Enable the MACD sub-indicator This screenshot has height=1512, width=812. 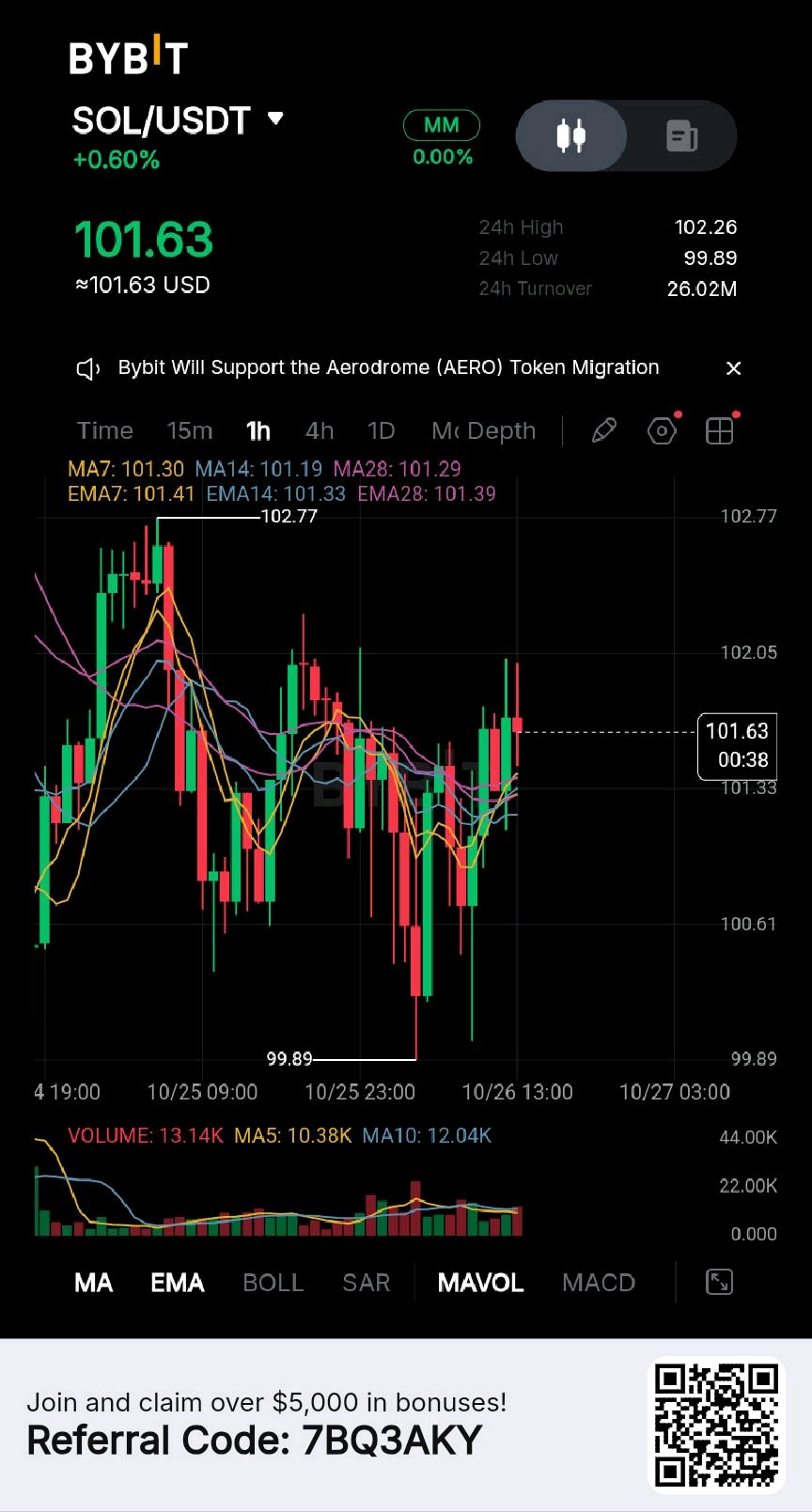pos(599,1283)
